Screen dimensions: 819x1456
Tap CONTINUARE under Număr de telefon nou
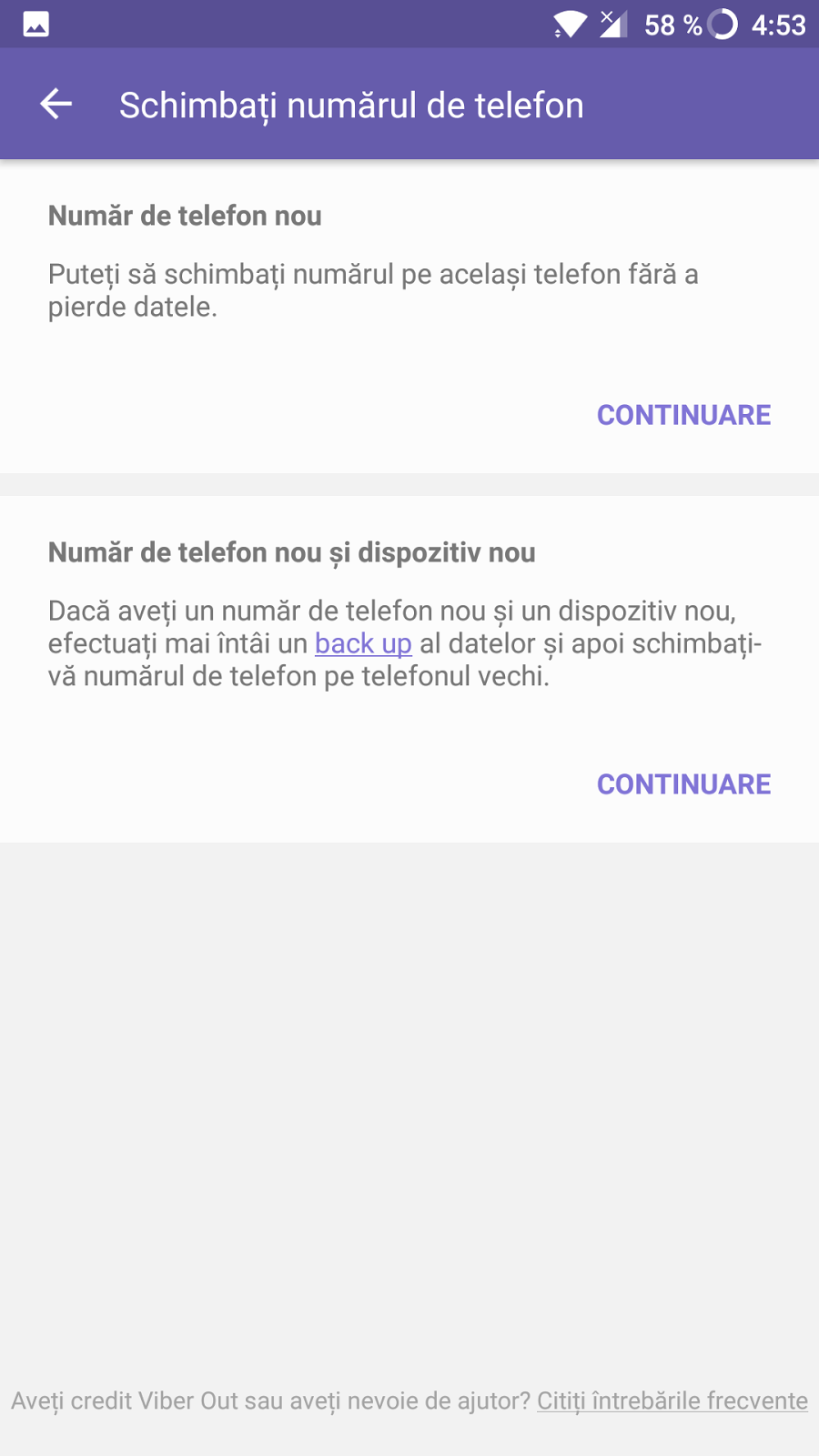pos(682,415)
